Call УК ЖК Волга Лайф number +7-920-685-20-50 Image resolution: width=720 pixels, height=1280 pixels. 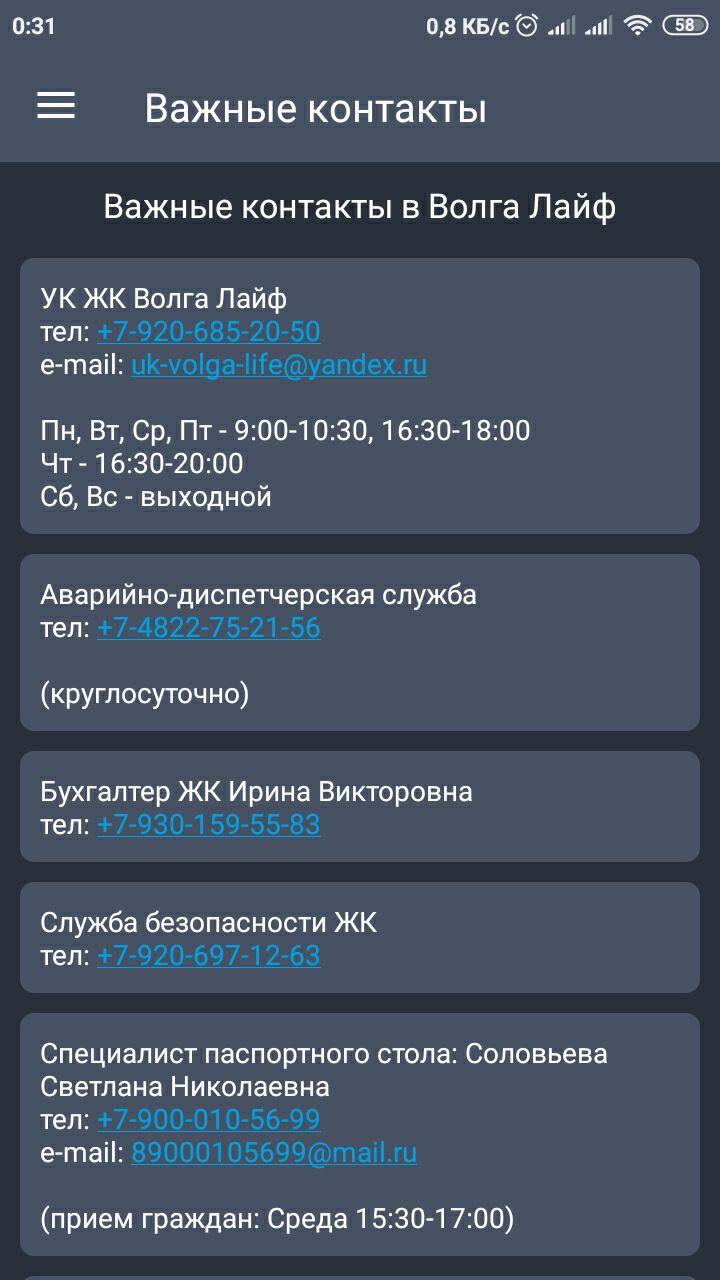coord(208,331)
